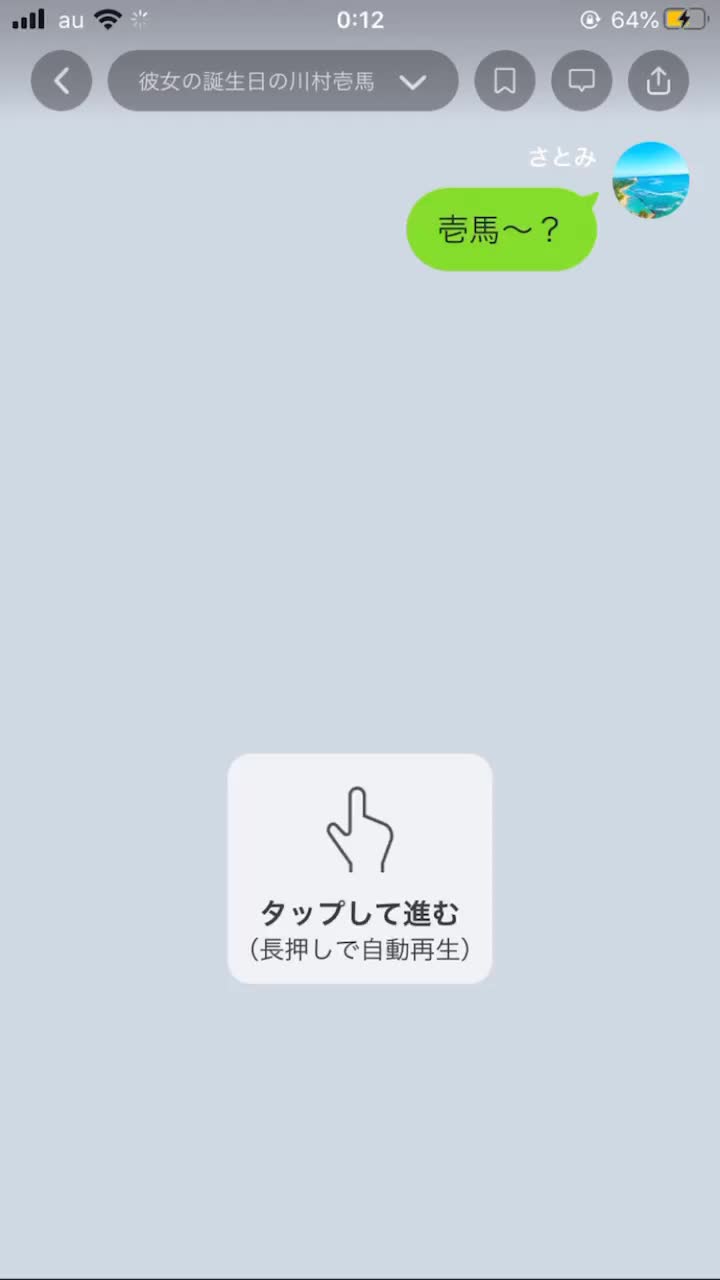The width and height of the screenshot is (720, 1280).
Task: Go back using the top-left arrow
Action: pyautogui.click(x=61, y=81)
